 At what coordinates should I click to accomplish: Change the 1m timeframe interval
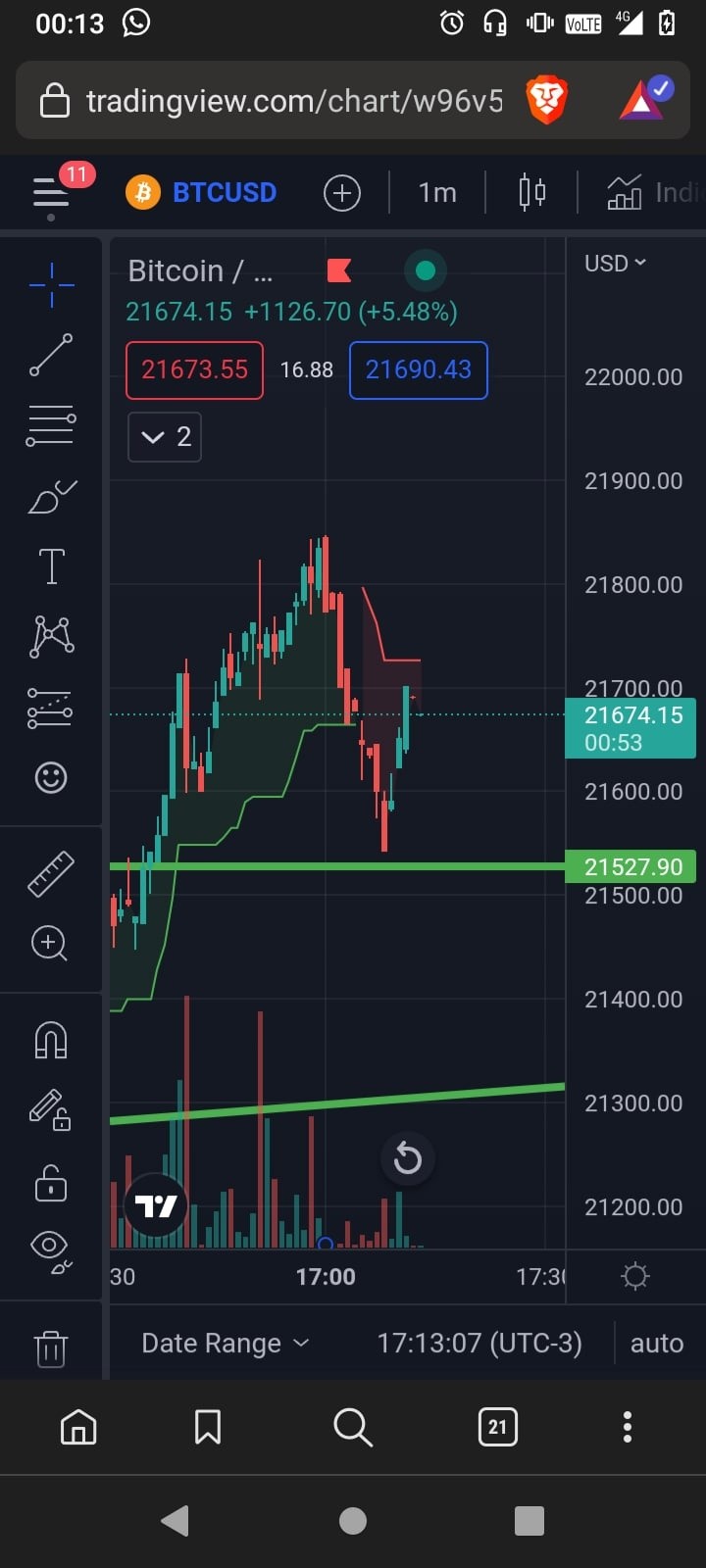pos(437,193)
